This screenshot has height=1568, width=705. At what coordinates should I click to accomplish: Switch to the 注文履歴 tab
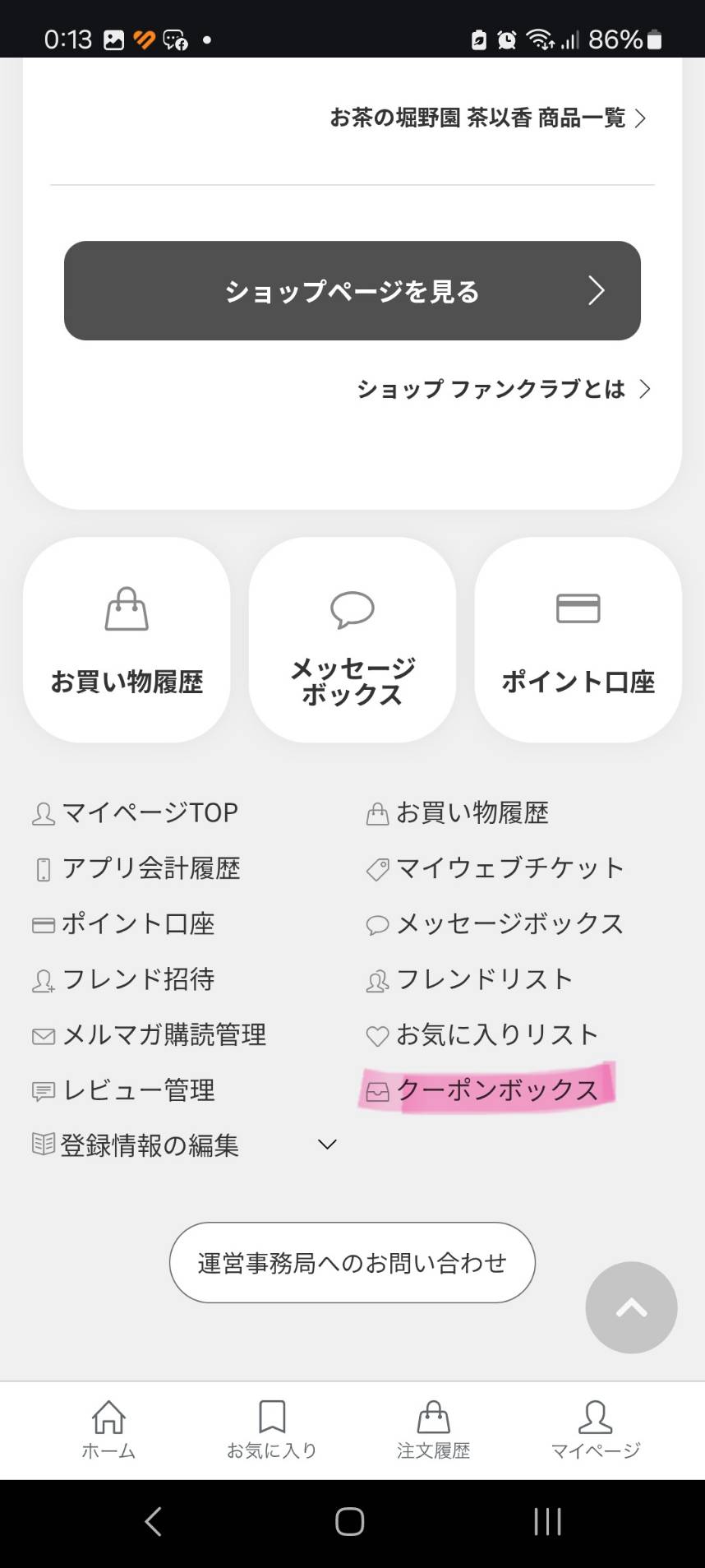click(x=434, y=1431)
